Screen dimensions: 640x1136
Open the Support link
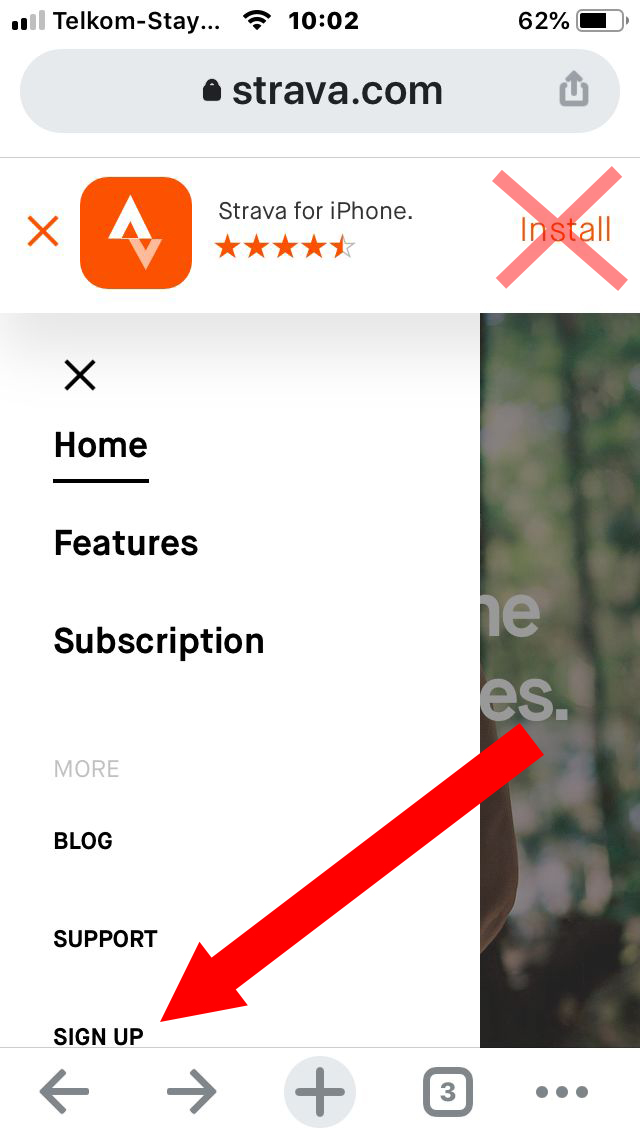click(105, 939)
